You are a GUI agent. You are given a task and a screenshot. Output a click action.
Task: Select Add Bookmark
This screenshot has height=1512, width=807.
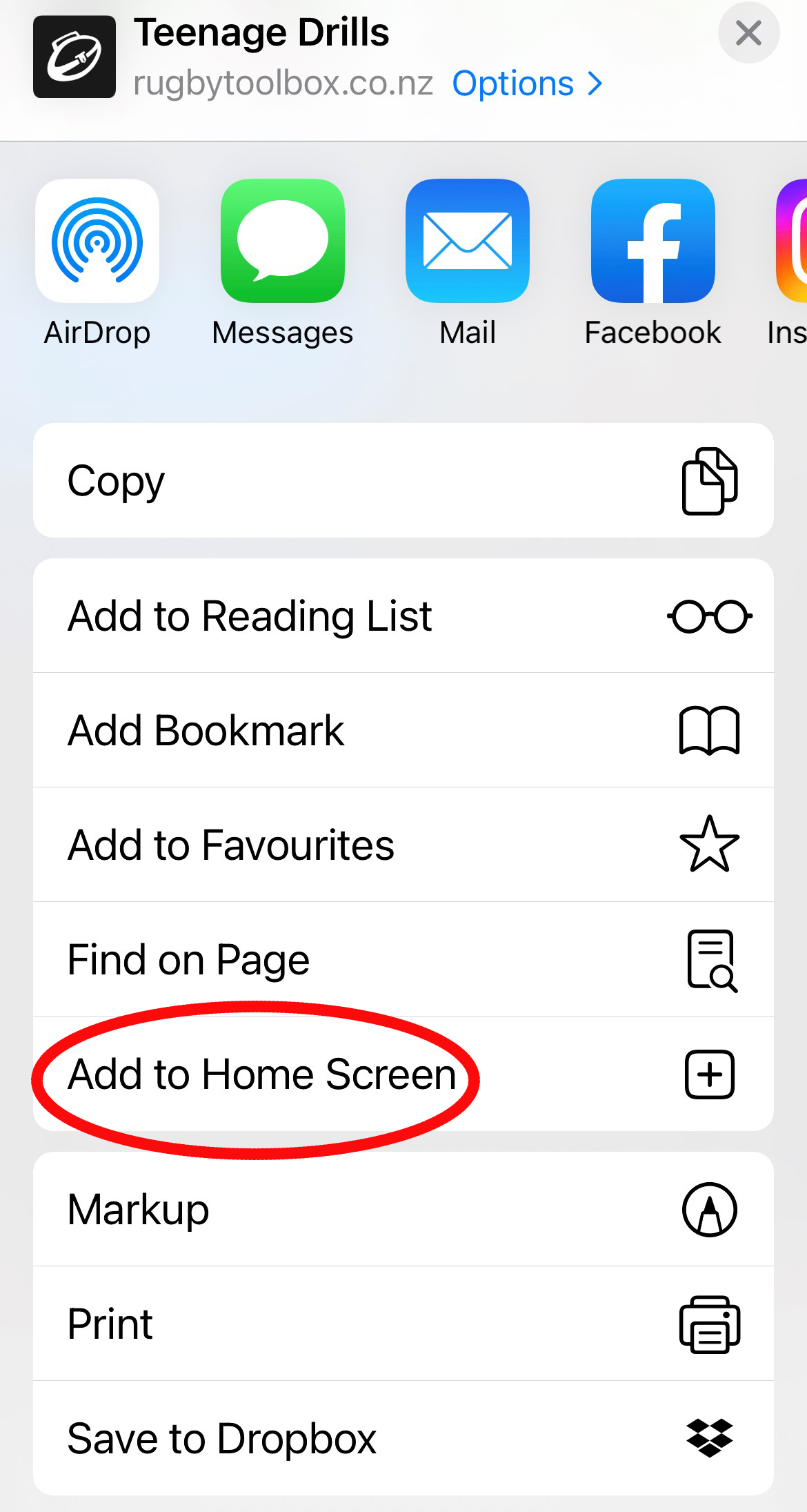tap(403, 730)
